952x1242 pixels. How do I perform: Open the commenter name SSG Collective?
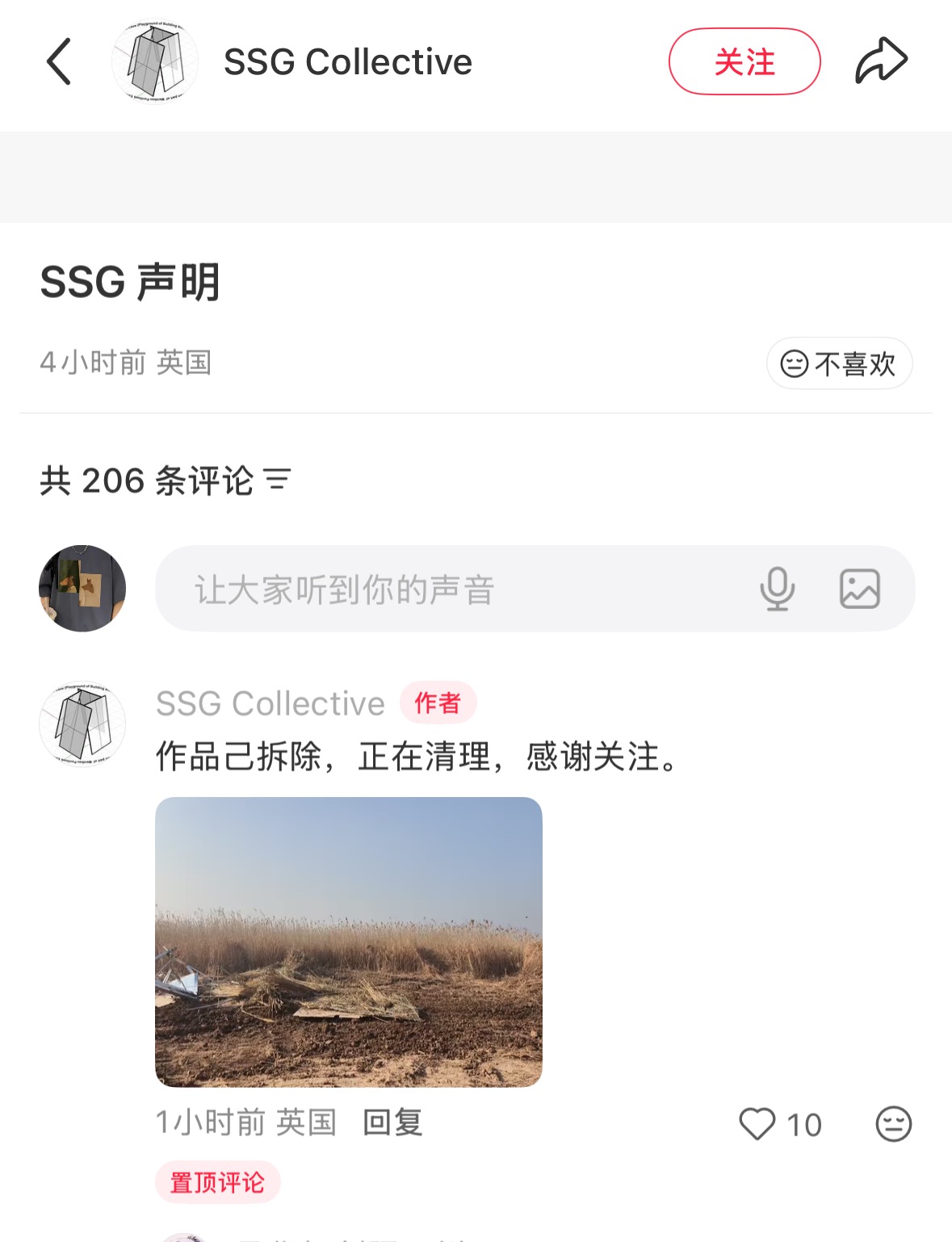point(270,703)
